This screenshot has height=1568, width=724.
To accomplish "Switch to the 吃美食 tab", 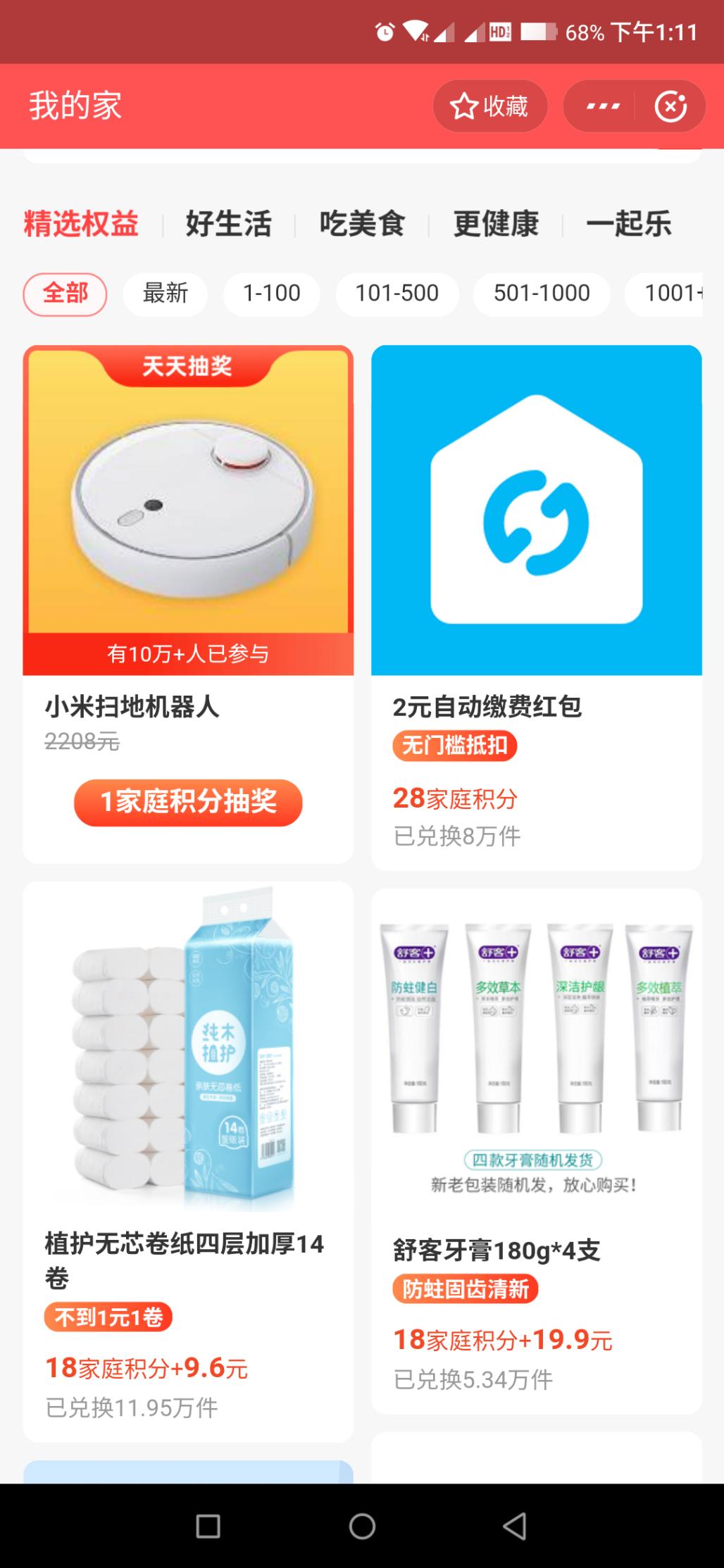I will 362,224.
